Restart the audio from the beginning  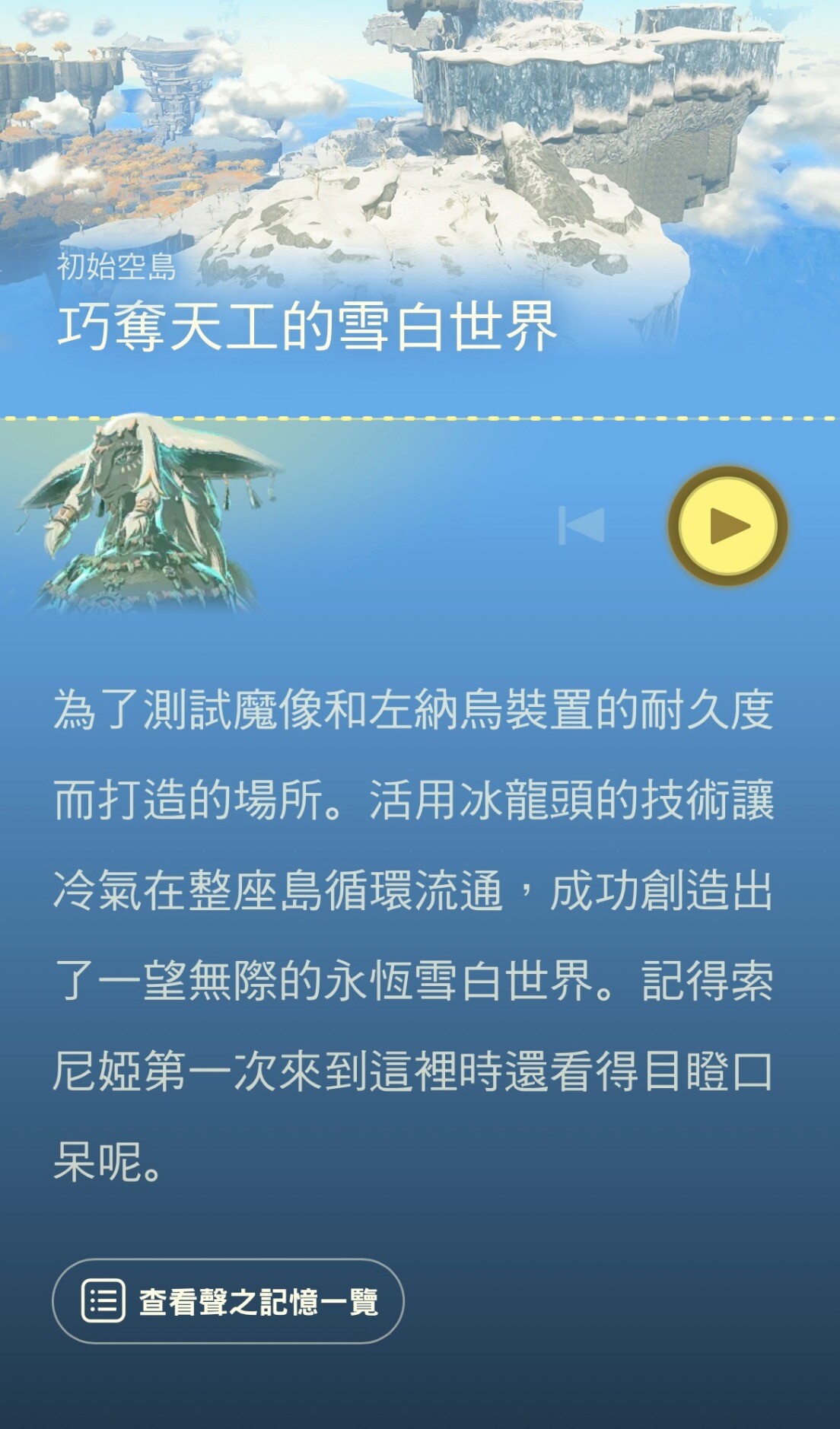tap(582, 526)
